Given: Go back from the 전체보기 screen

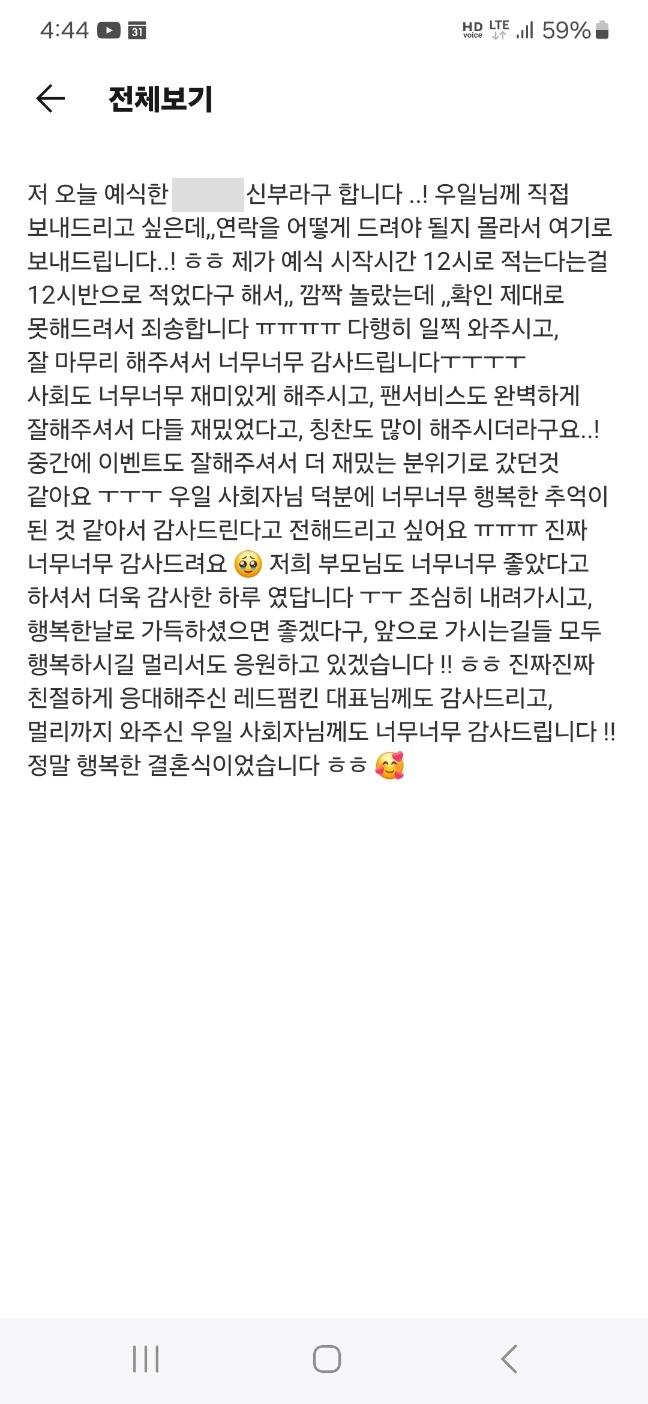Looking at the screenshot, I should click(x=50, y=98).
